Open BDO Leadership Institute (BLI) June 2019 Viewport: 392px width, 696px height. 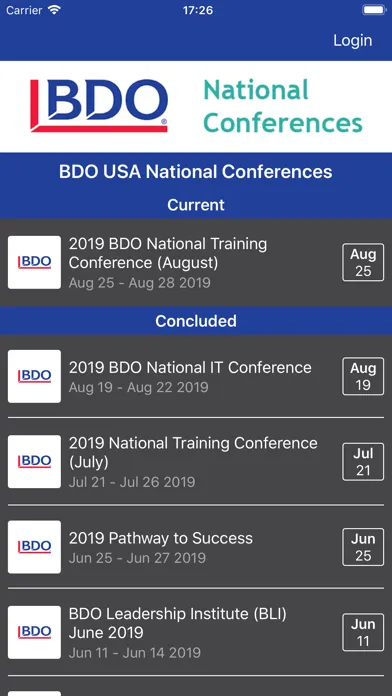[196, 632]
